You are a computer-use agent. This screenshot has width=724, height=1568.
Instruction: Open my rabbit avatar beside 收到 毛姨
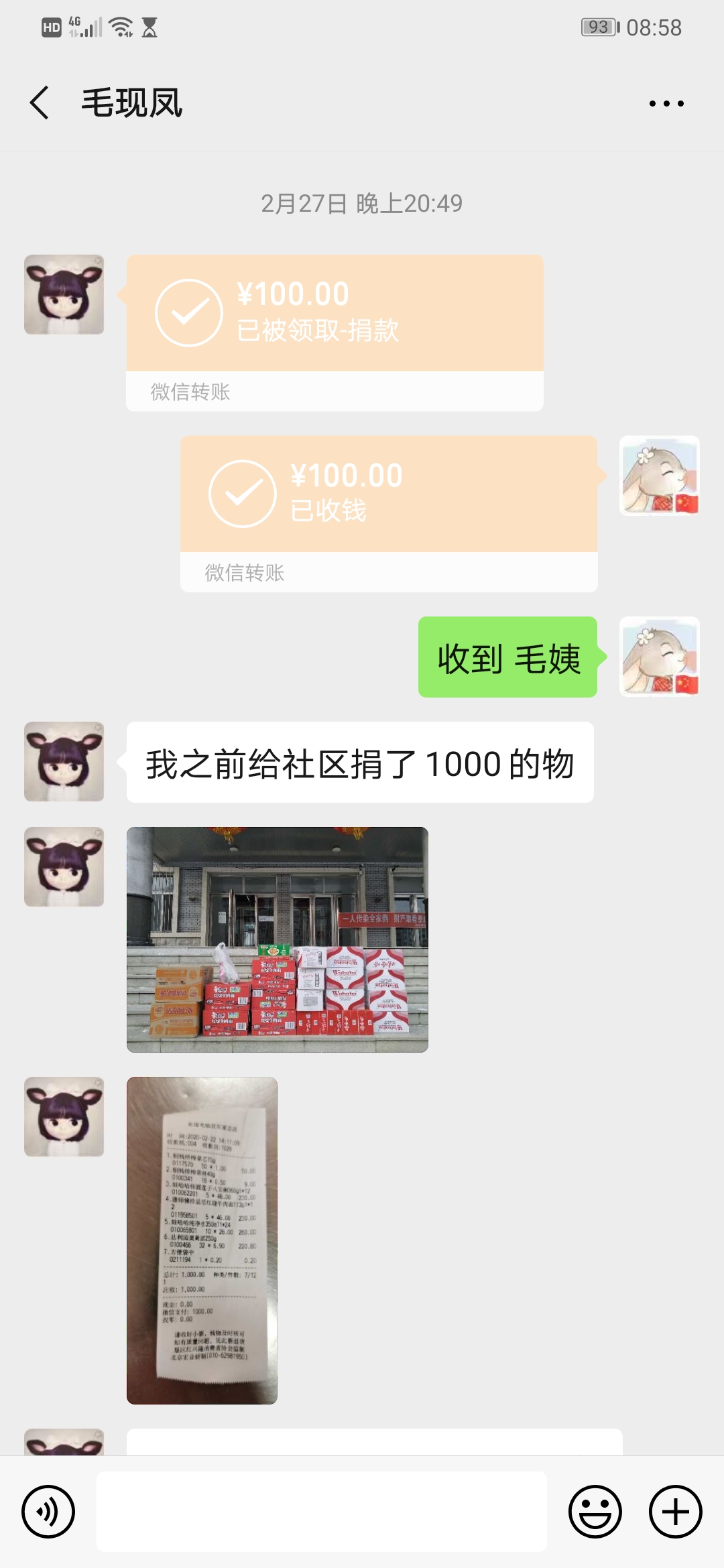tap(660, 657)
